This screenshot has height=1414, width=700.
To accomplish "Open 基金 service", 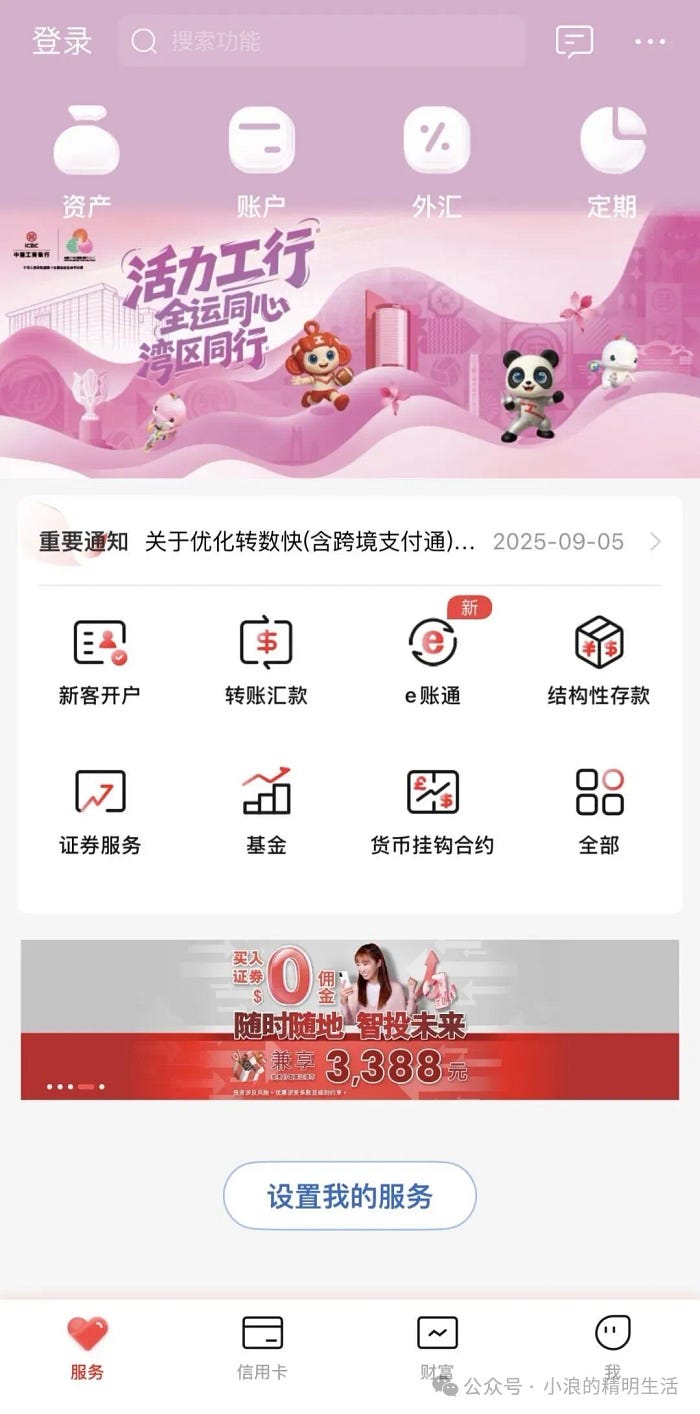I will point(266,810).
